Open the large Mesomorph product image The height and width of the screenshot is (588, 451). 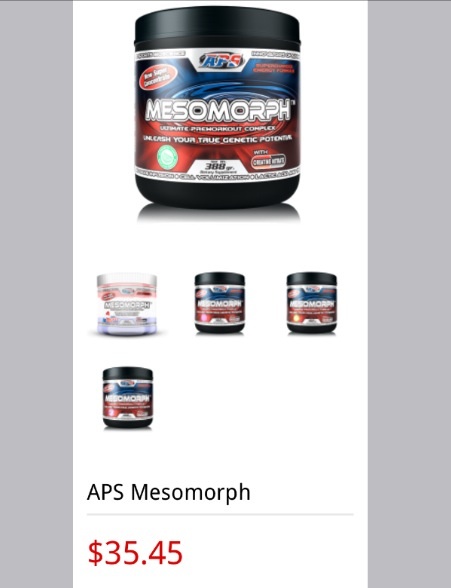tap(217, 114)
